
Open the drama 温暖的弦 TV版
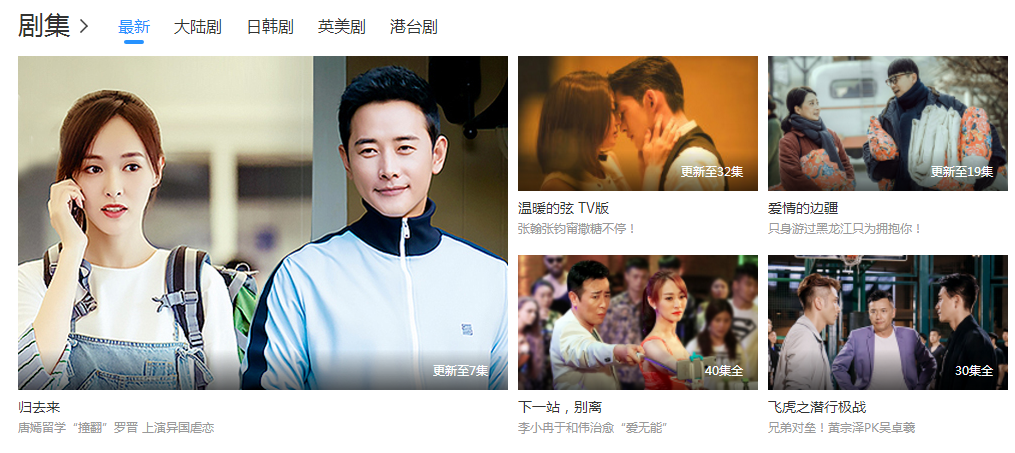click(x=637, y=123)
